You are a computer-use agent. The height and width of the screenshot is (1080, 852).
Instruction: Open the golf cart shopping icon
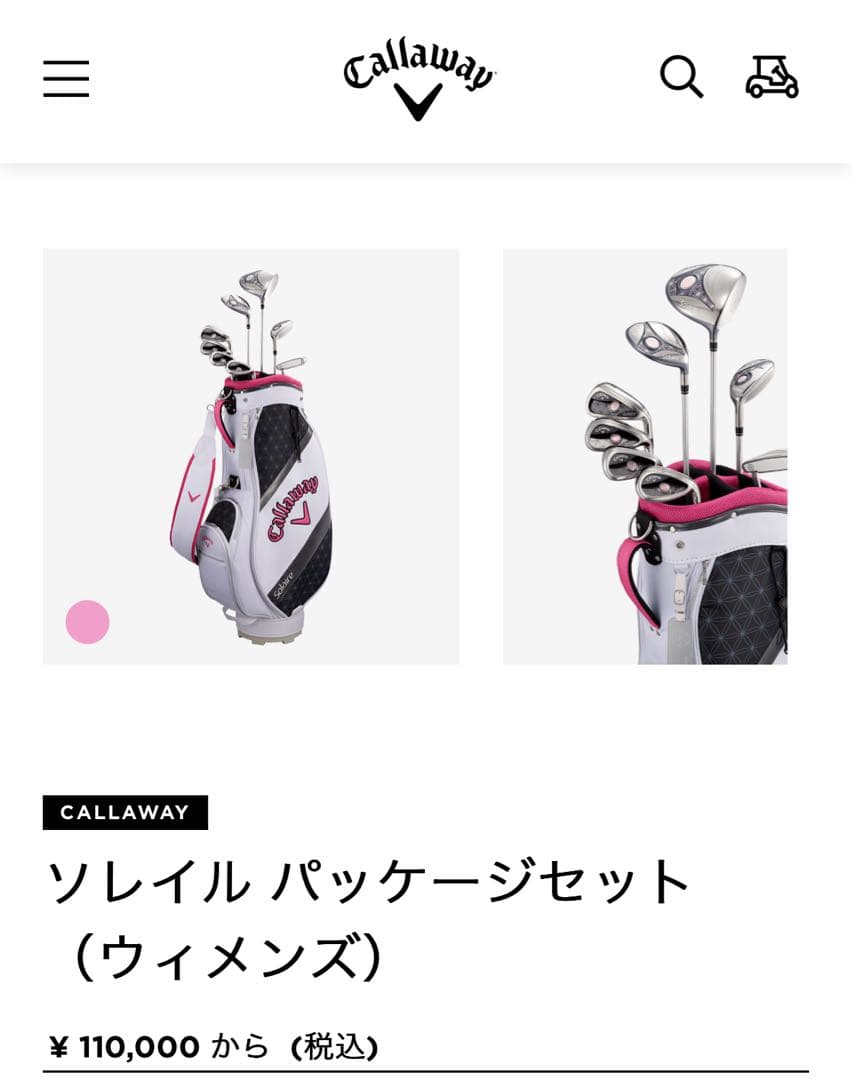tap(772, 78)
